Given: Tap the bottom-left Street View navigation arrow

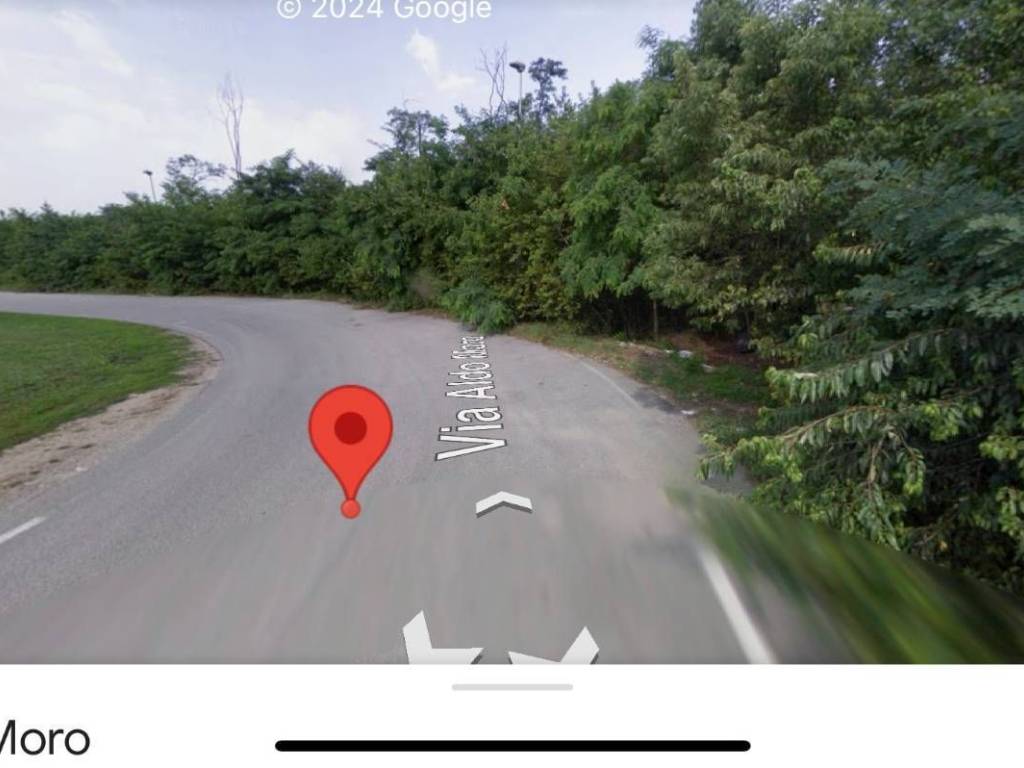Looking at the screenshot, I should tap(437, 641).
